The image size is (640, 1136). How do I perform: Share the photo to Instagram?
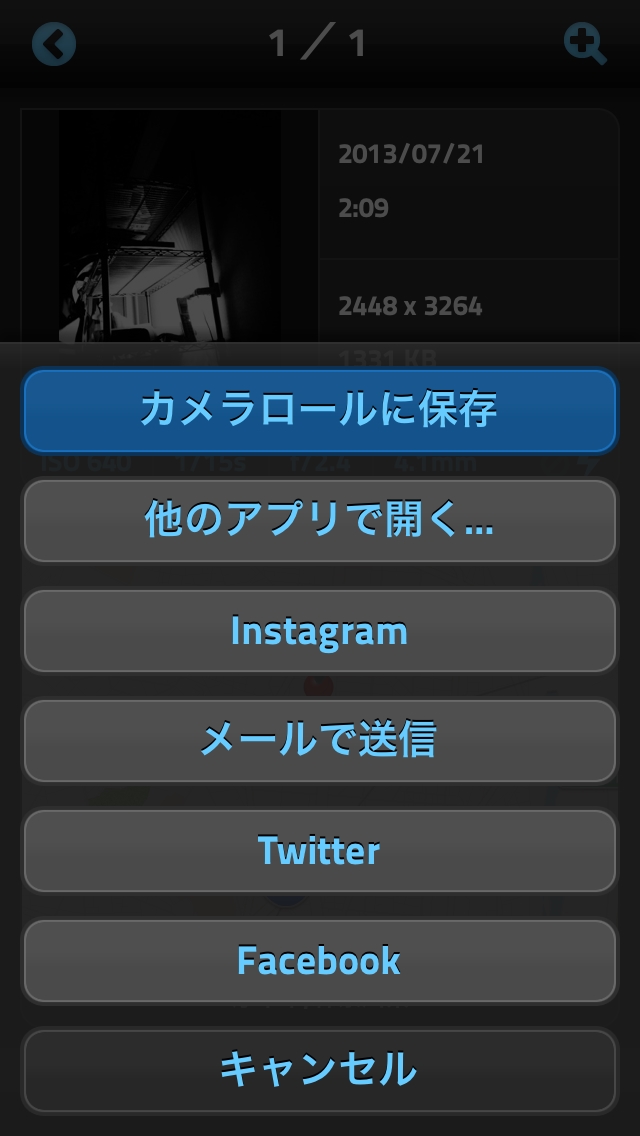[x=320, y=630]
